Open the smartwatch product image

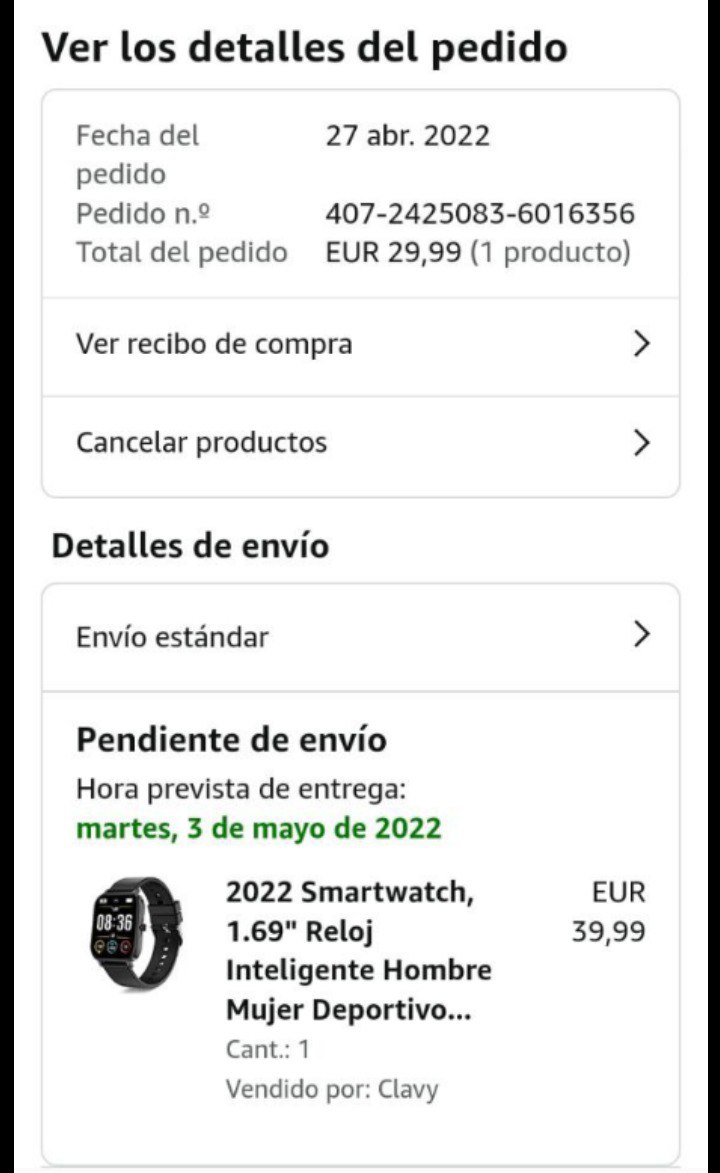click(134, 934)
